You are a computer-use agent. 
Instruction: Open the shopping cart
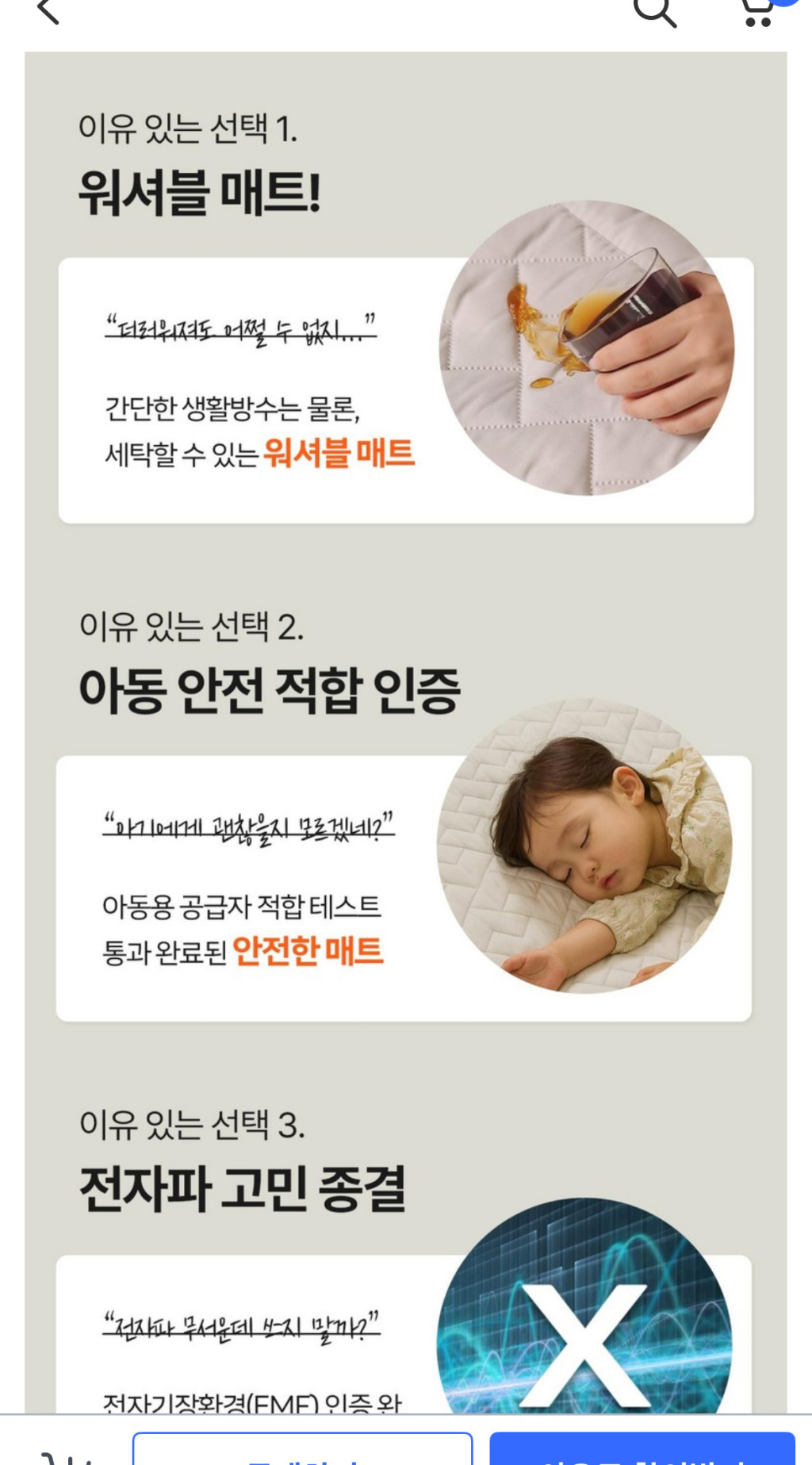coord(757,11)
